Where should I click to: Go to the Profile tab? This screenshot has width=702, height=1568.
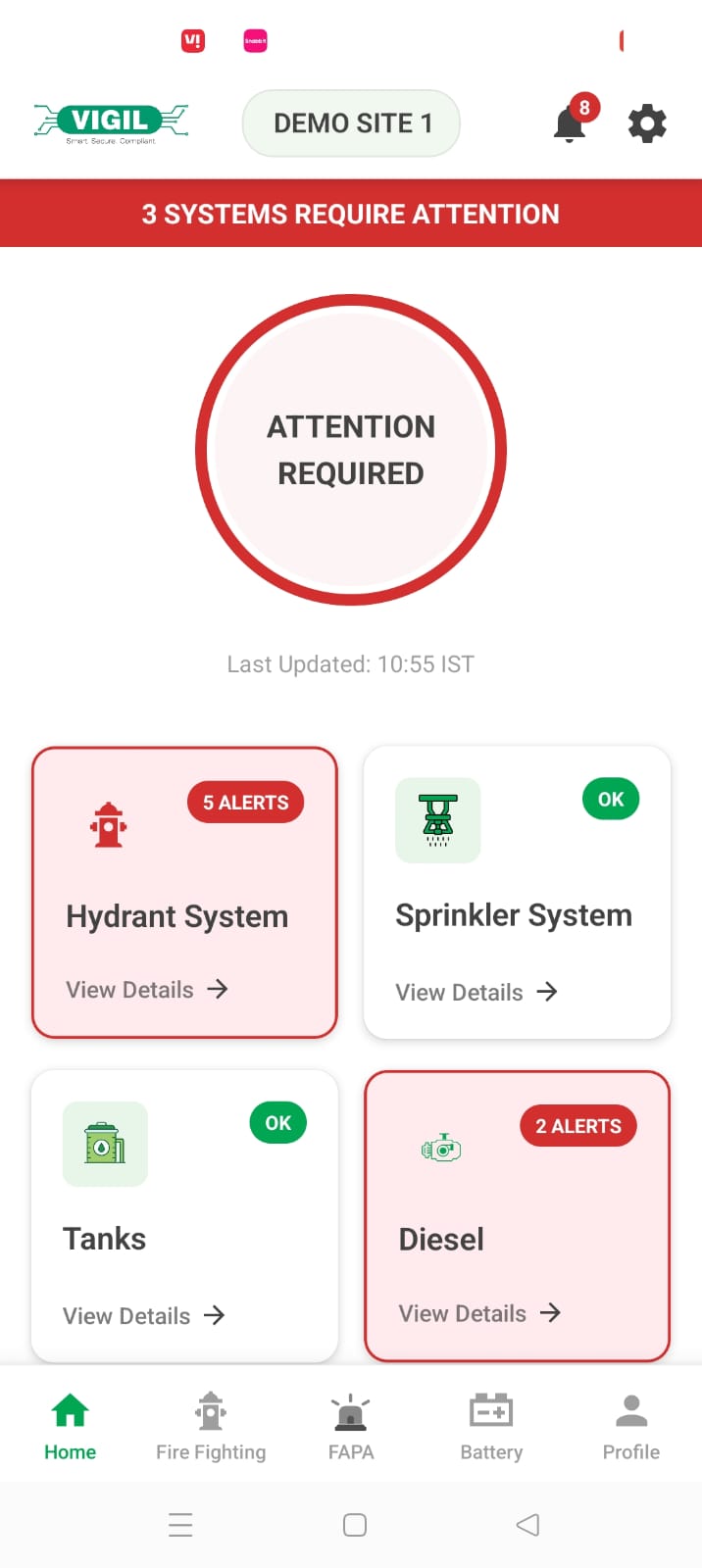point(631,1426)
